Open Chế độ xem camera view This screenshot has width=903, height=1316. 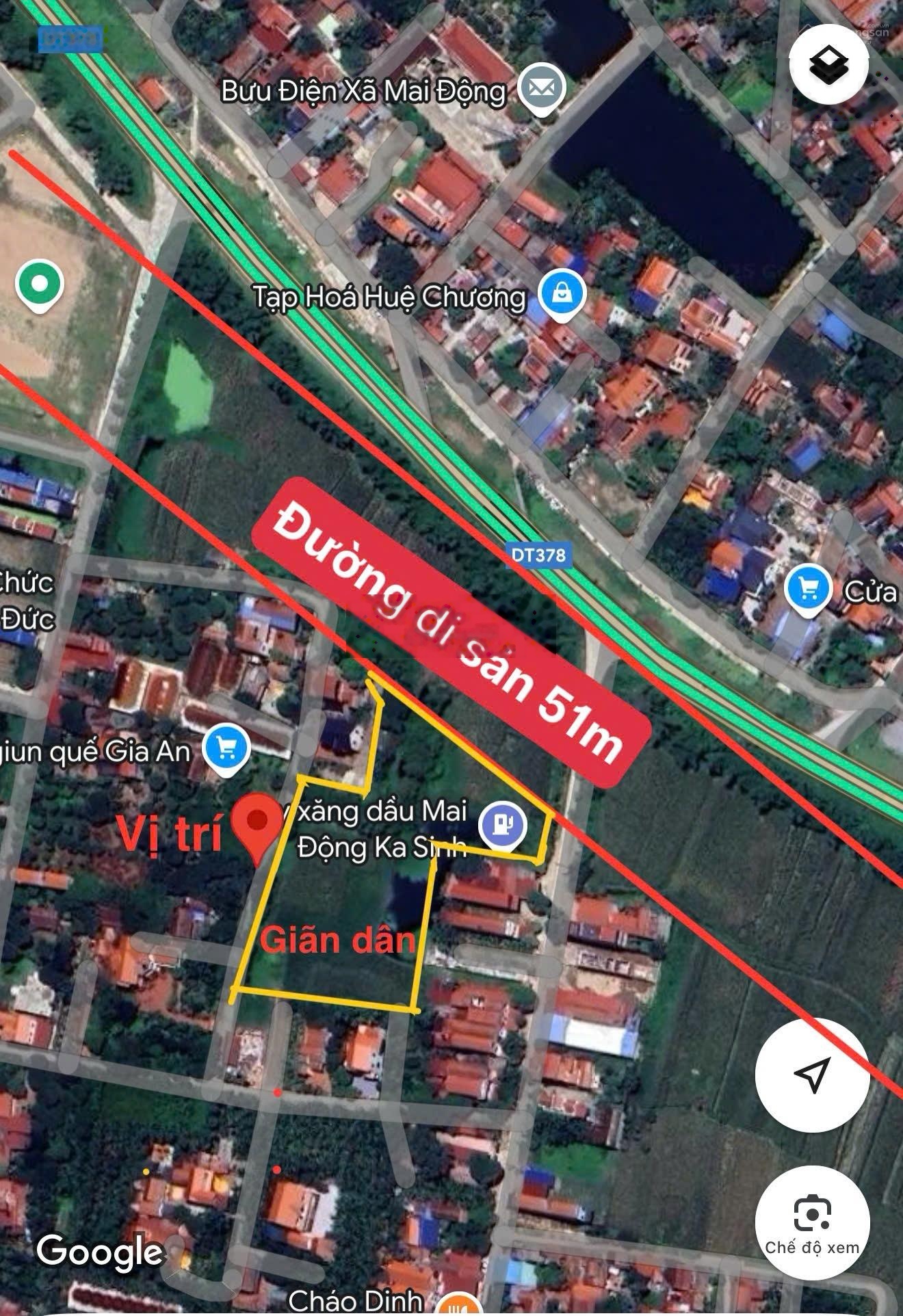click(812, 1222)
